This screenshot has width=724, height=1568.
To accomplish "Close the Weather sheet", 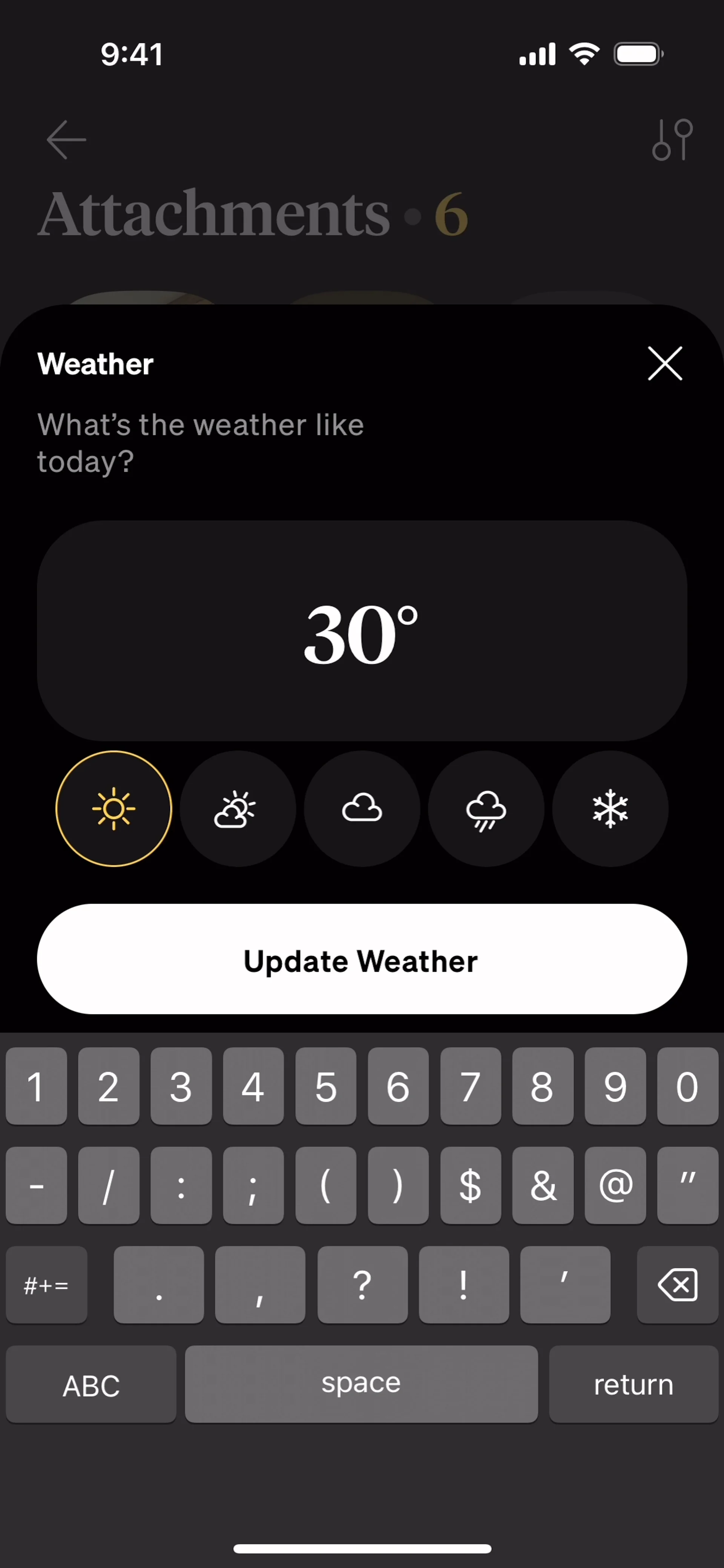I will (665, 364).
